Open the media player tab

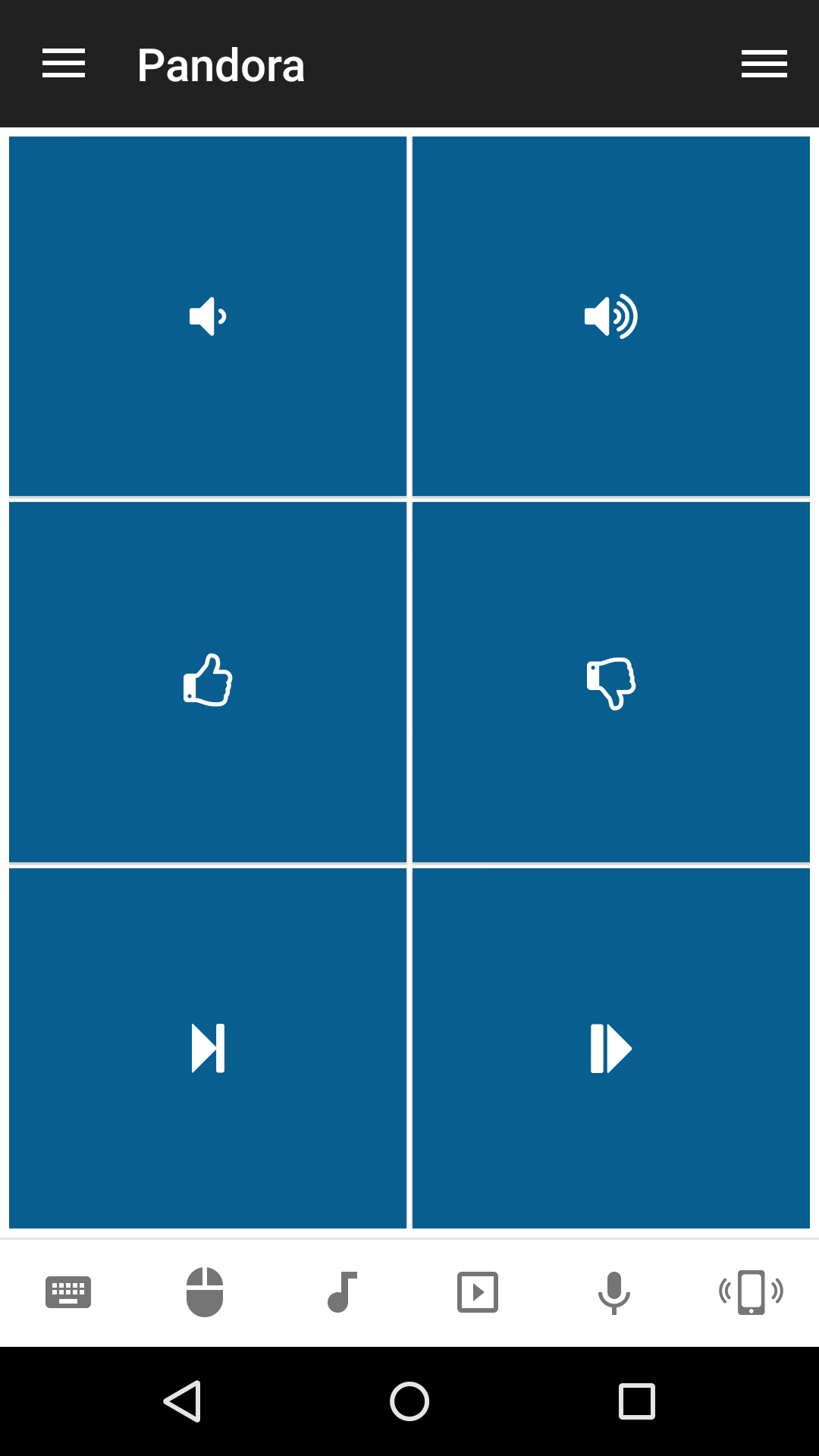tap(478, 1292)
